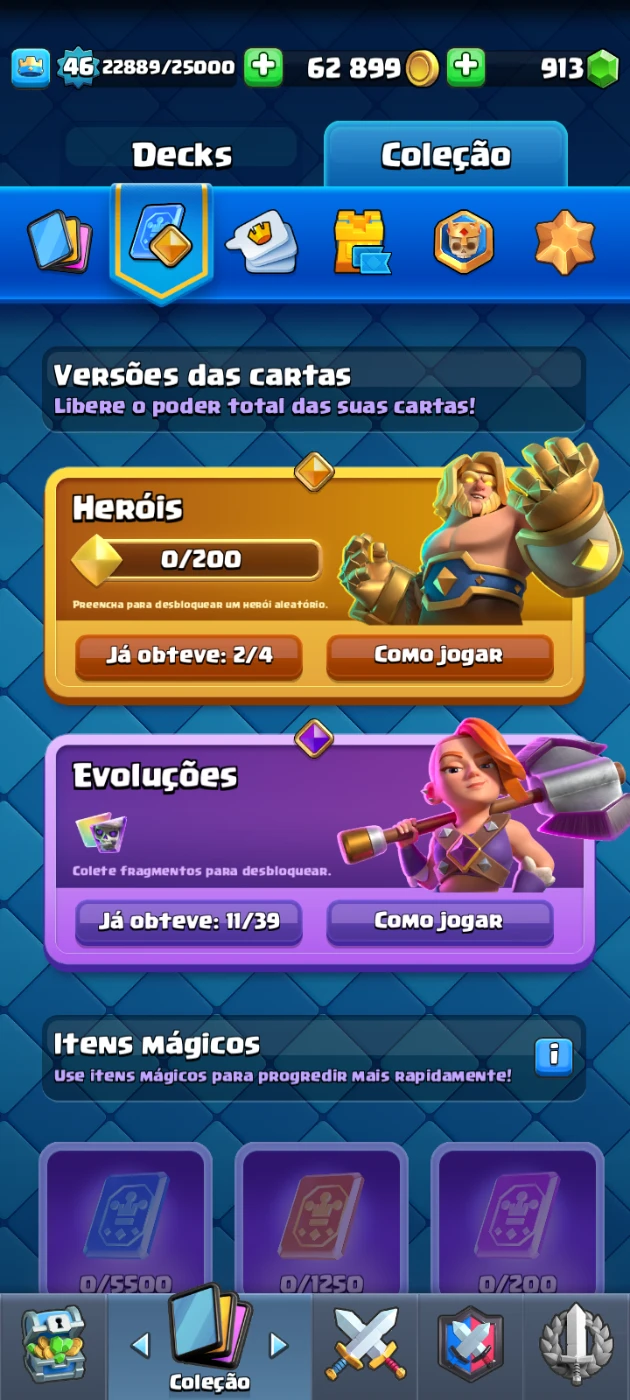
Task: Go to the shop chest tab
Action: [x=53, y=1346]
